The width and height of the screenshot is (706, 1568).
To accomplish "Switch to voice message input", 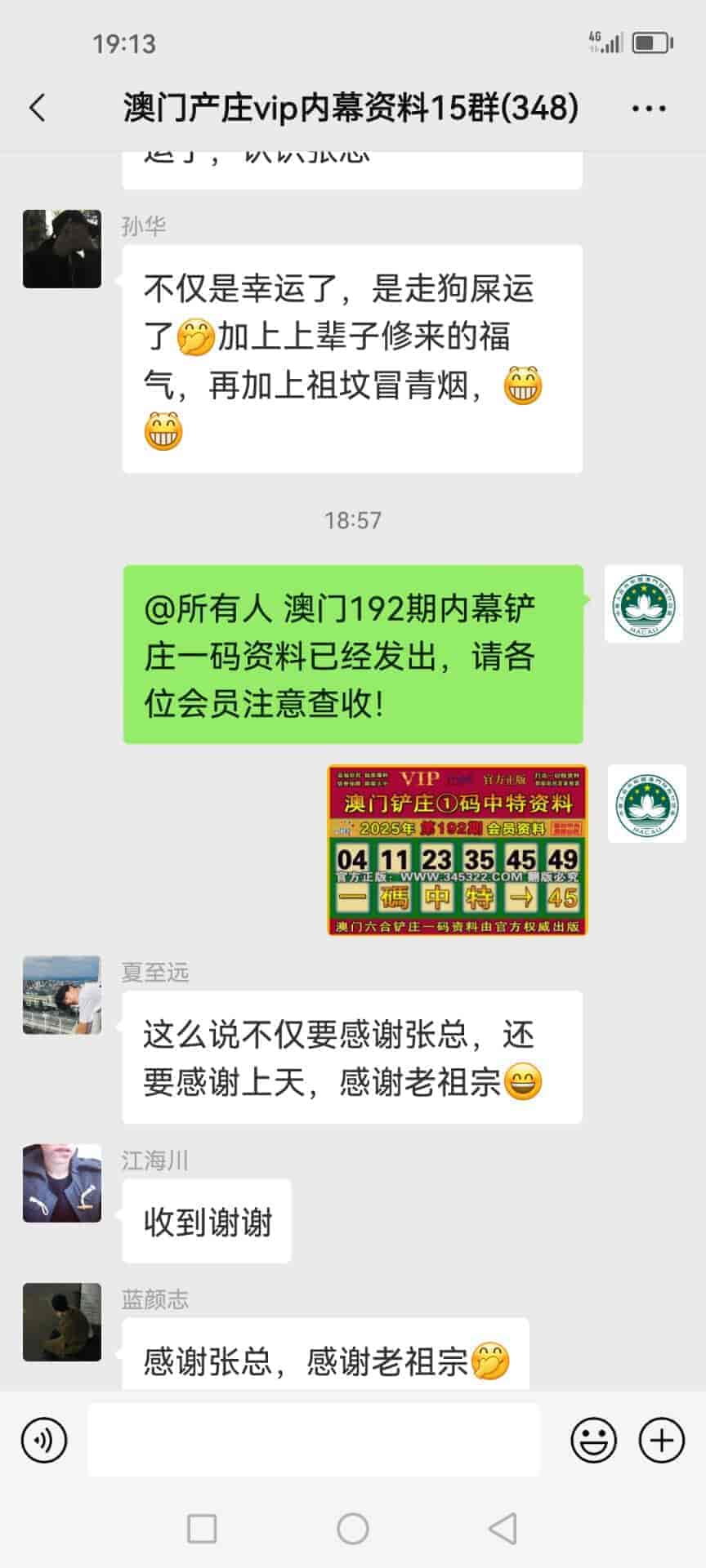I will click(44, 1441).
